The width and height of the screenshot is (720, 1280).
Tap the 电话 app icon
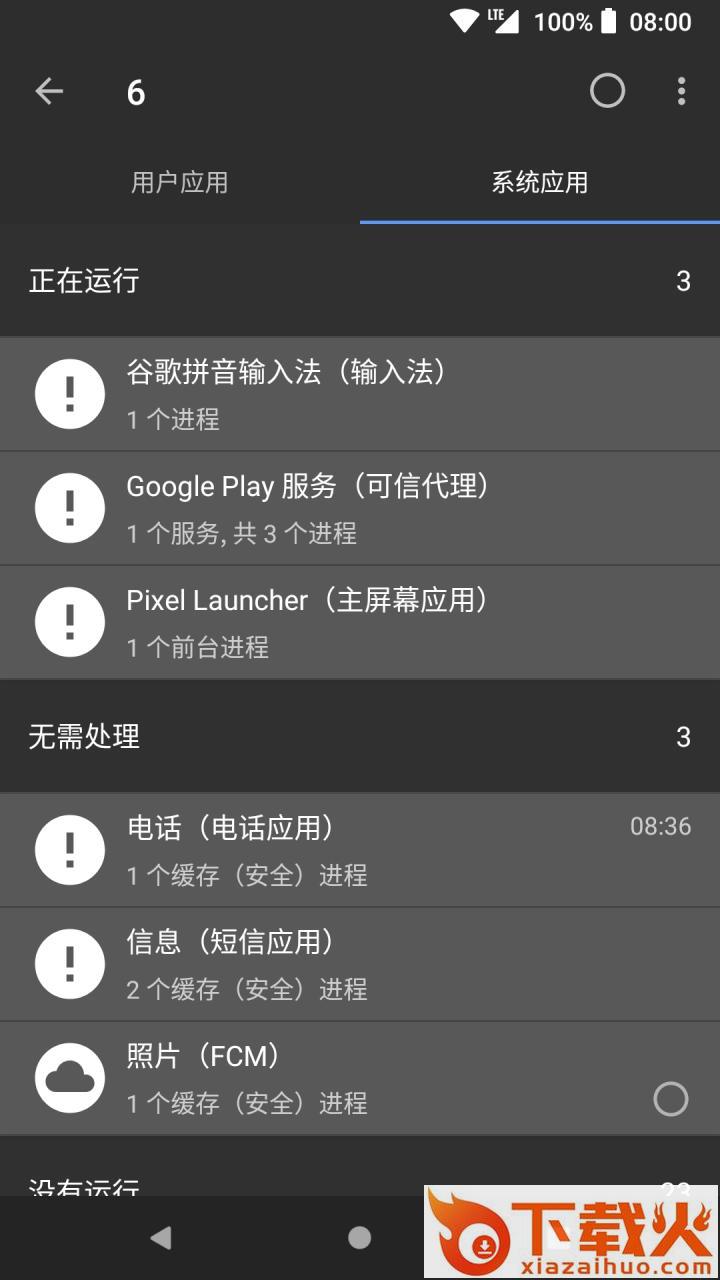[x=68, y=849]
